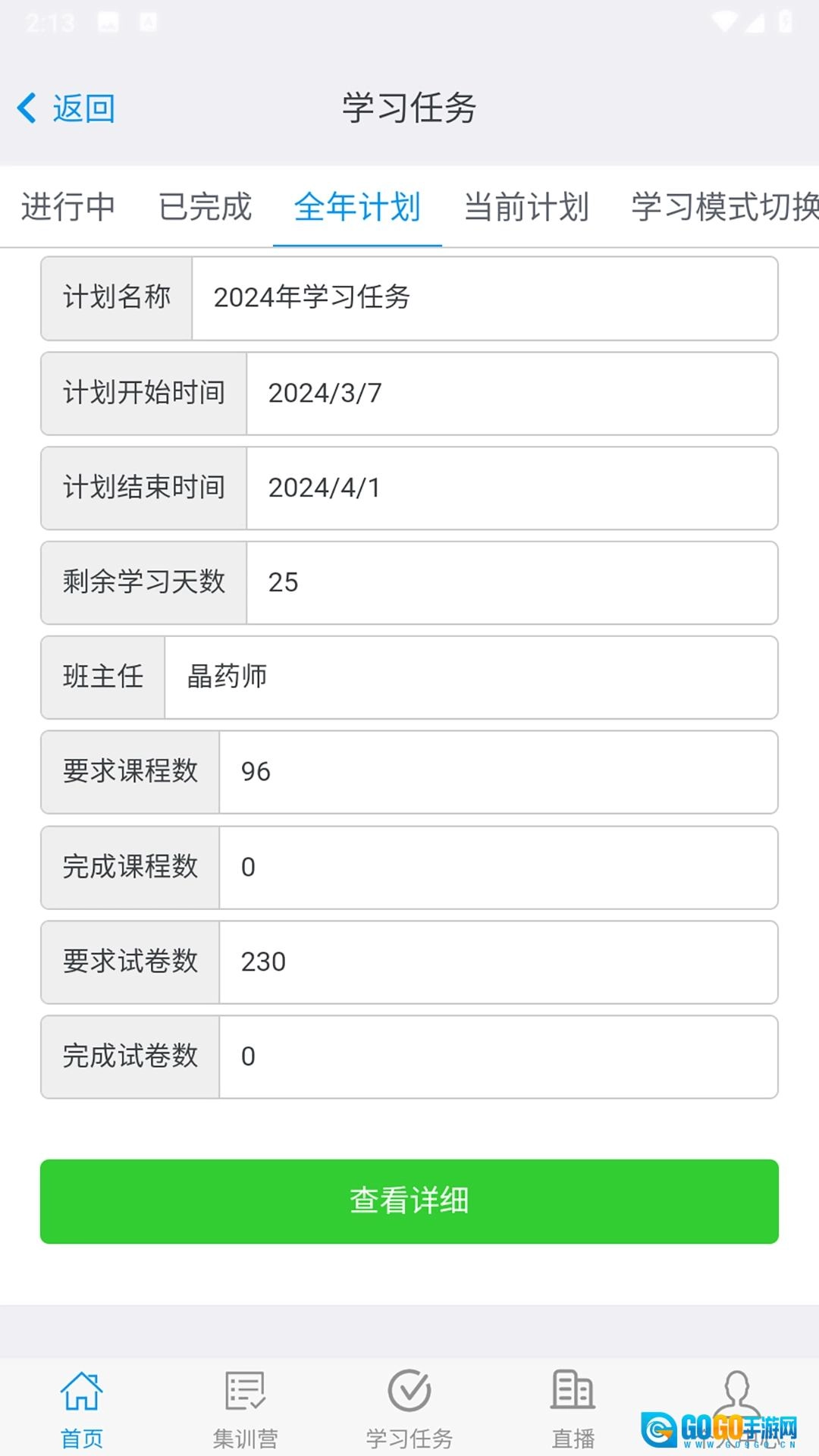The height and width of the screenshot is (1456, 819).
Task: Switch to the 已完成 tab
Action: pyautogui.click(x=205, y=206)
